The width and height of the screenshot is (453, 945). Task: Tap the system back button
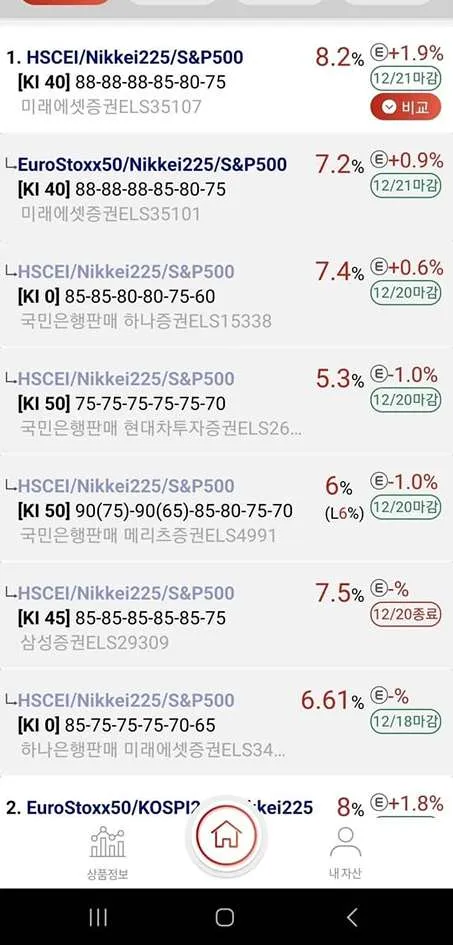pos(352,917)
